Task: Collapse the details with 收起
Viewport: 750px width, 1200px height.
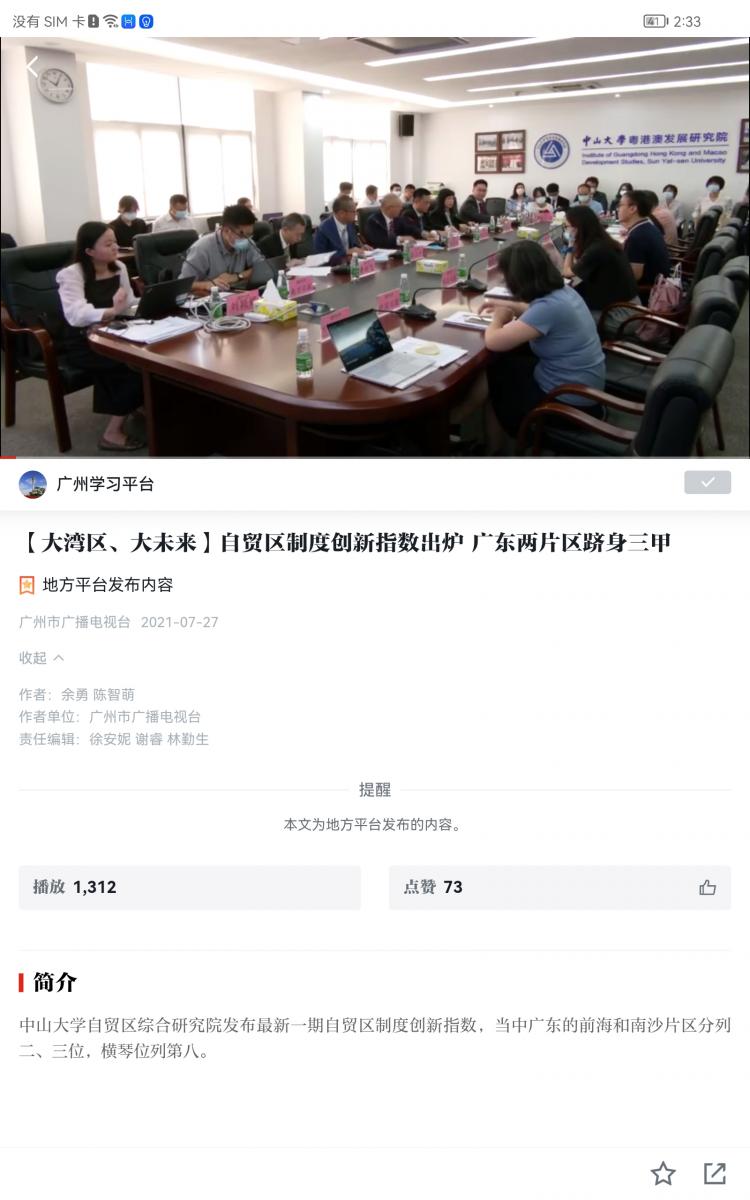Action: [41, 658]
